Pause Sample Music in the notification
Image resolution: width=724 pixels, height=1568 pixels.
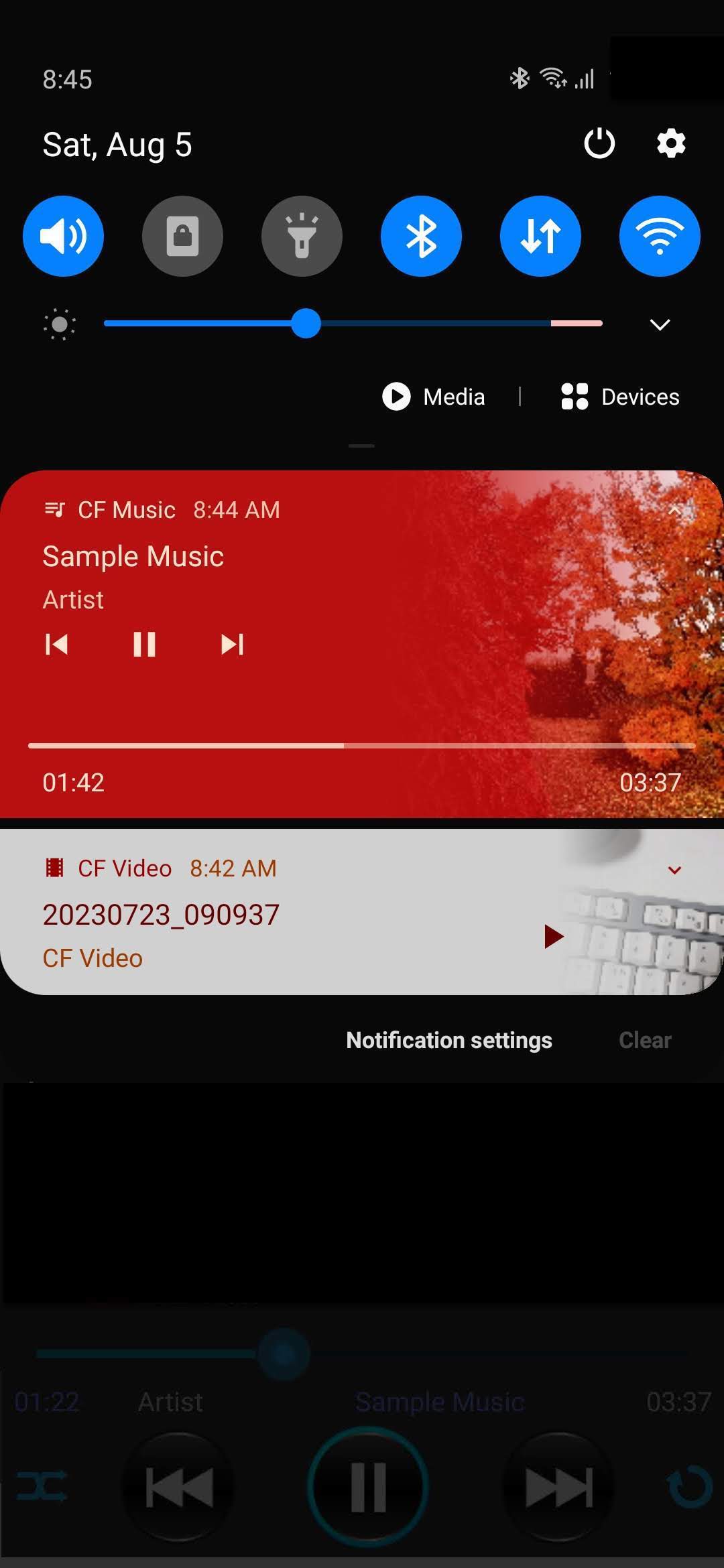144,645
